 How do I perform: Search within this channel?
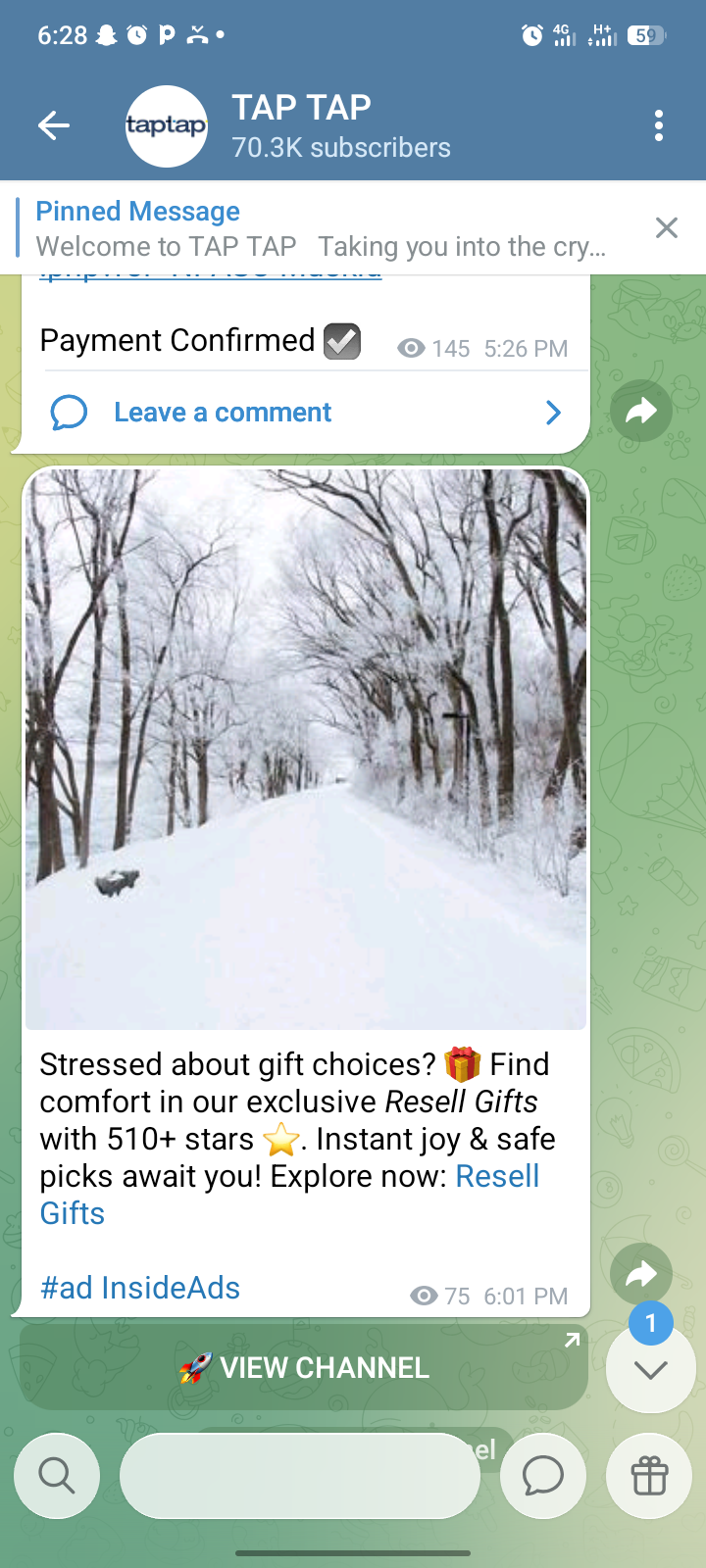tap(57, 1475)
